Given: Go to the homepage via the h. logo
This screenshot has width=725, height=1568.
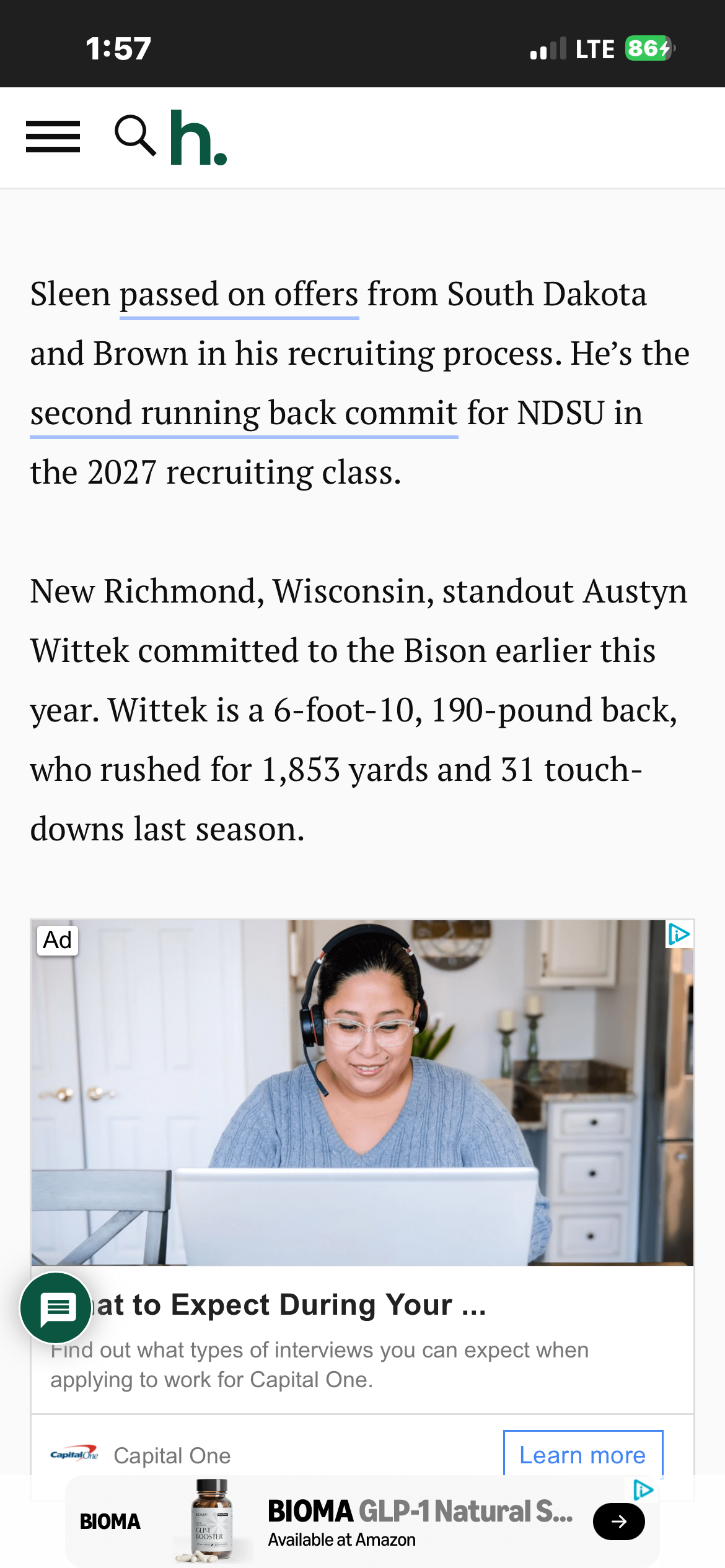Looking at the screenshot, I should (198, 137).
